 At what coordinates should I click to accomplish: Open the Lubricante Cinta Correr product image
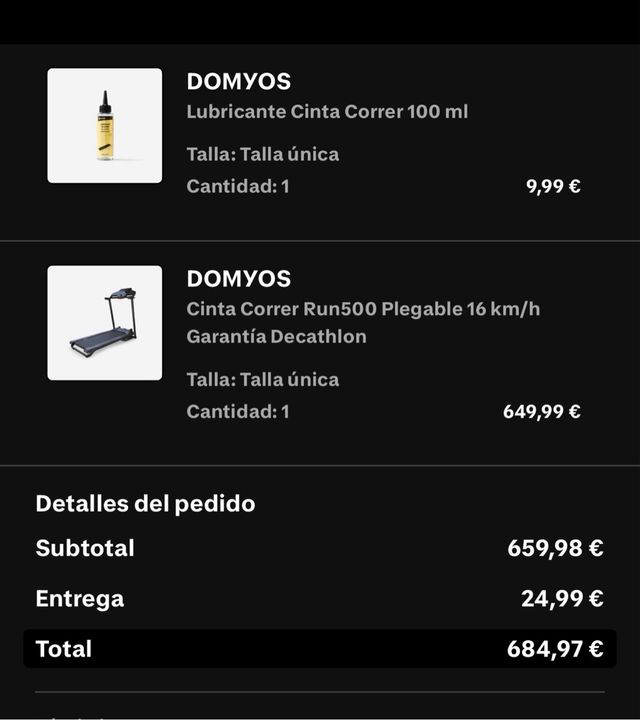pos(104,126)
